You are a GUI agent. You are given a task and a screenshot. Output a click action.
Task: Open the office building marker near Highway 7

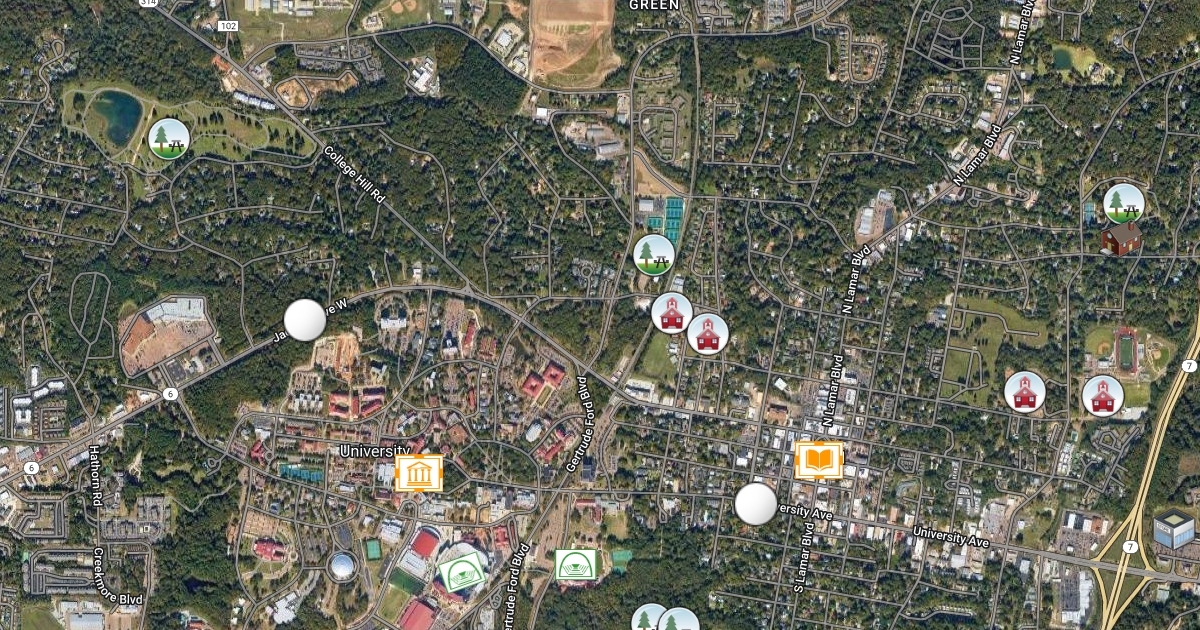coord(1174,529)
